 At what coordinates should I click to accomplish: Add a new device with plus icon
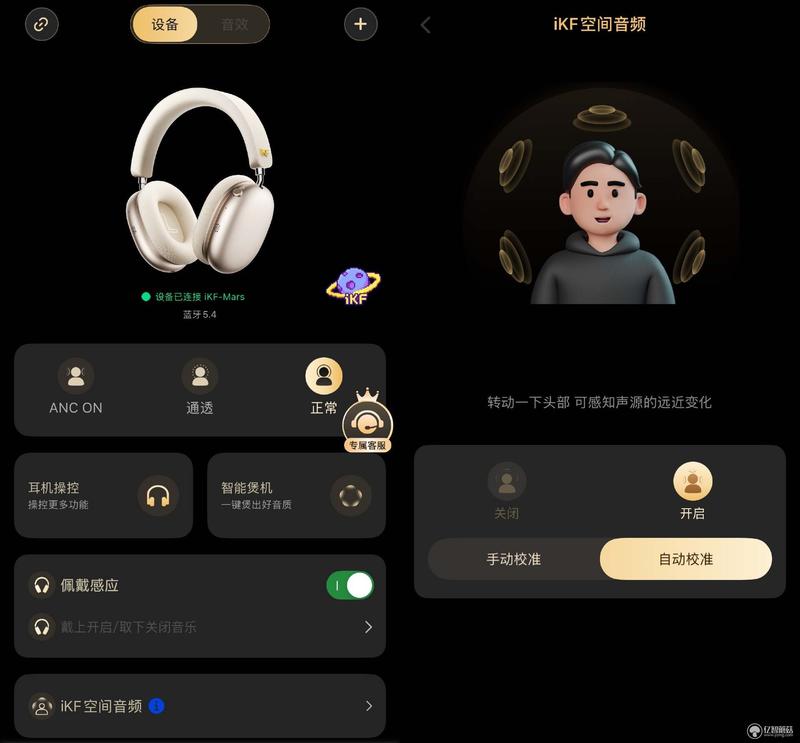tap(360, 25)
